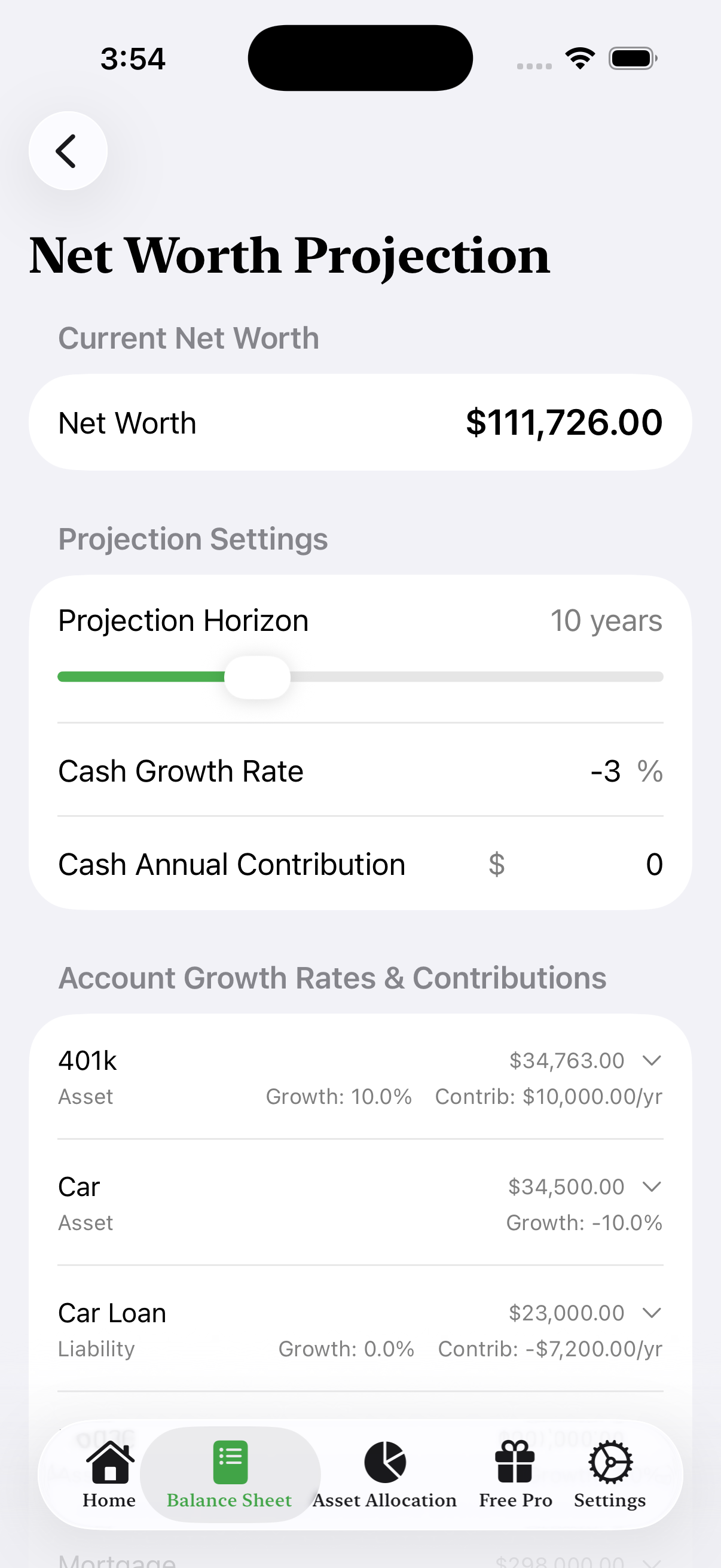Expand the Car asset row
Image resolution: width=721 pixels, height=1568 pixels.
[652, 1186]
